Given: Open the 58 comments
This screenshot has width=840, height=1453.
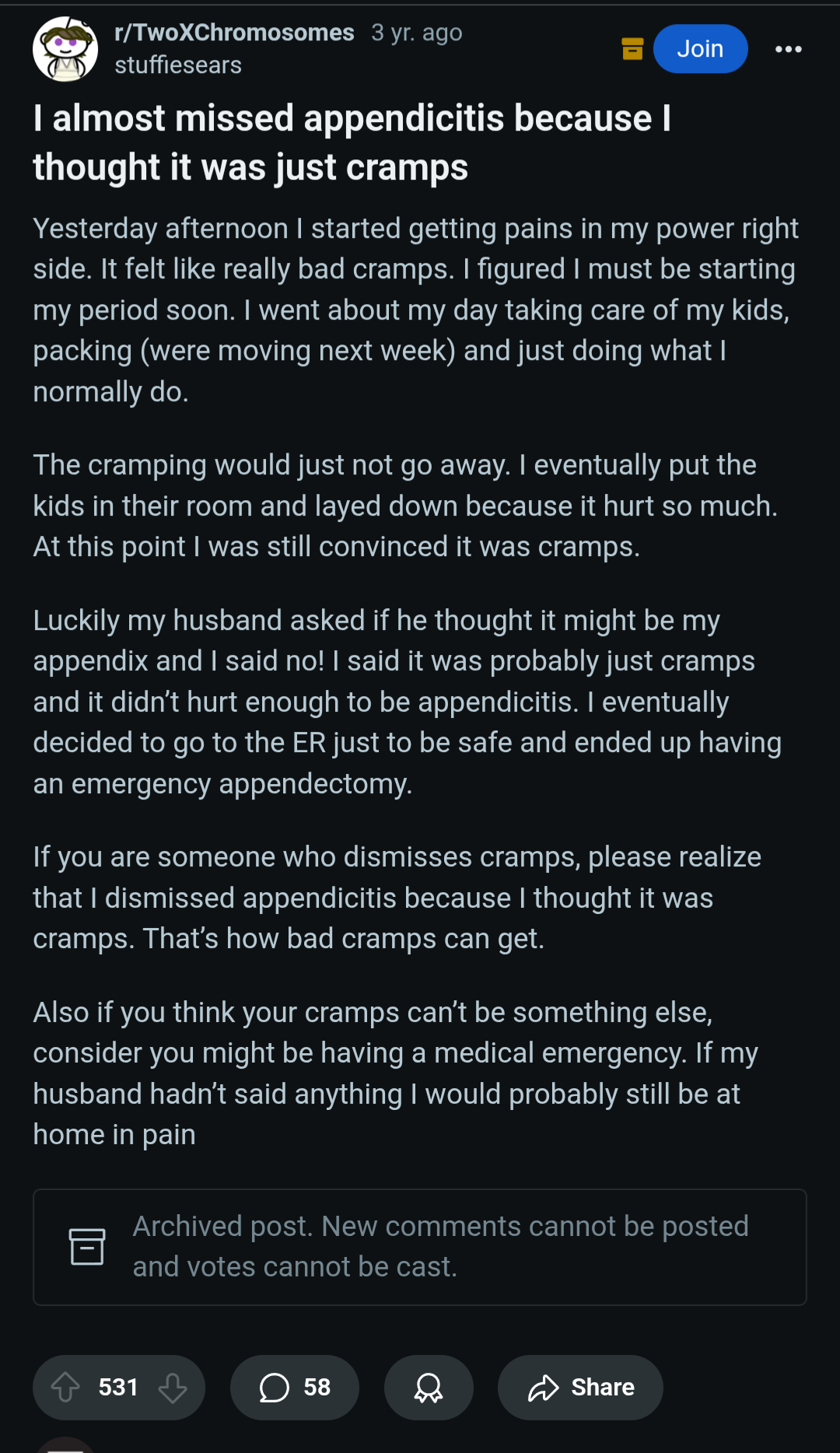Looking at the screenshot, I should [x=295, y=1387].
